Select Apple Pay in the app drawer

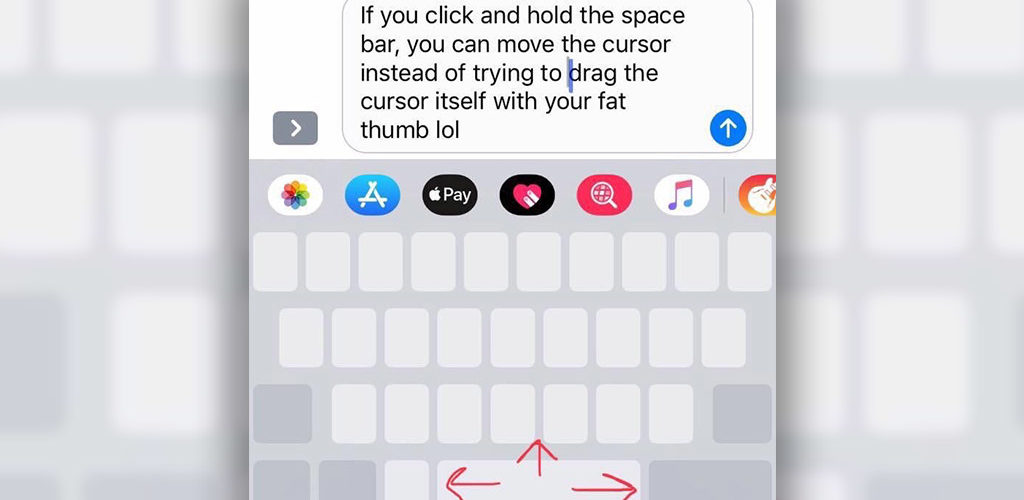pyautogui.click(x=450, y=195)
